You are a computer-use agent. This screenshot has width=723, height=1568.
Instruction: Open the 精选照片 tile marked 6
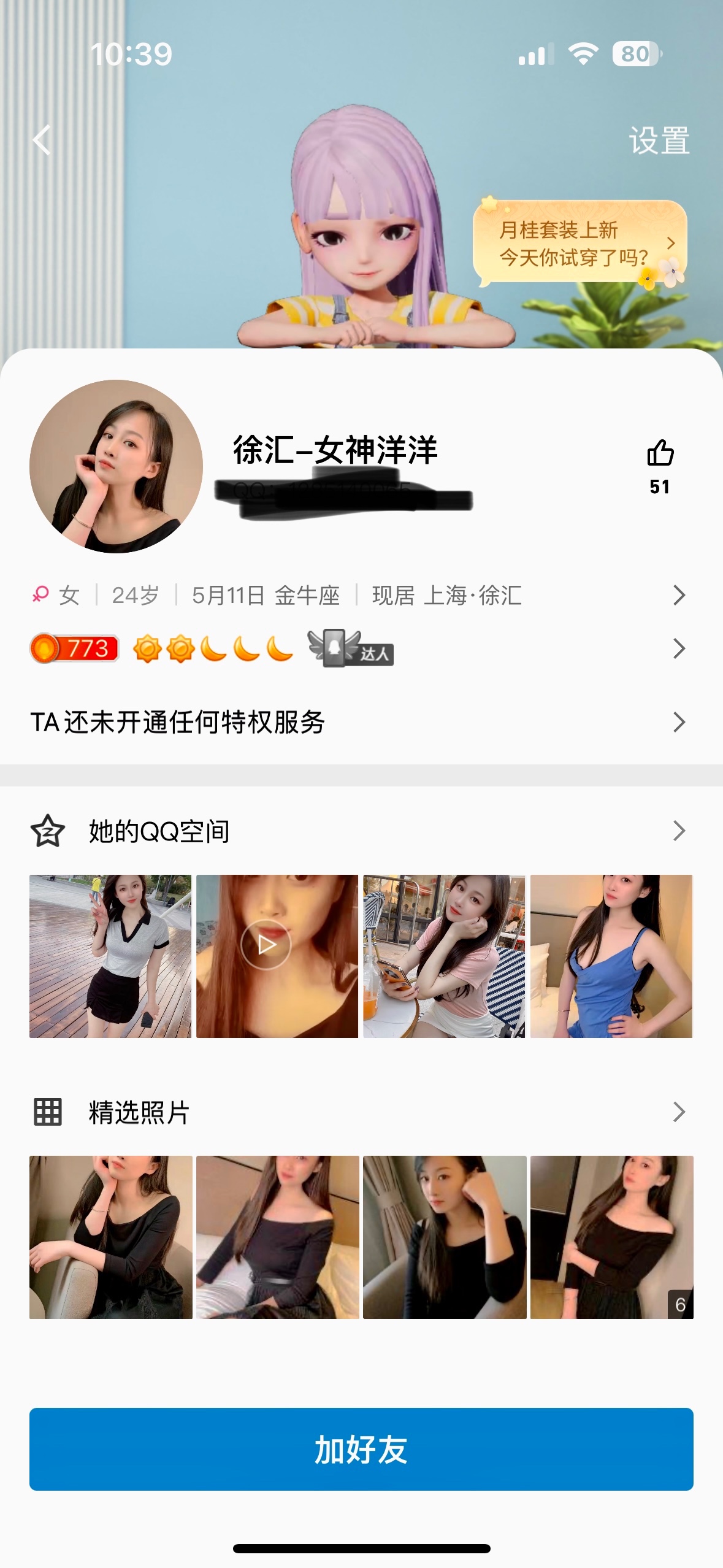point(611,1237)
